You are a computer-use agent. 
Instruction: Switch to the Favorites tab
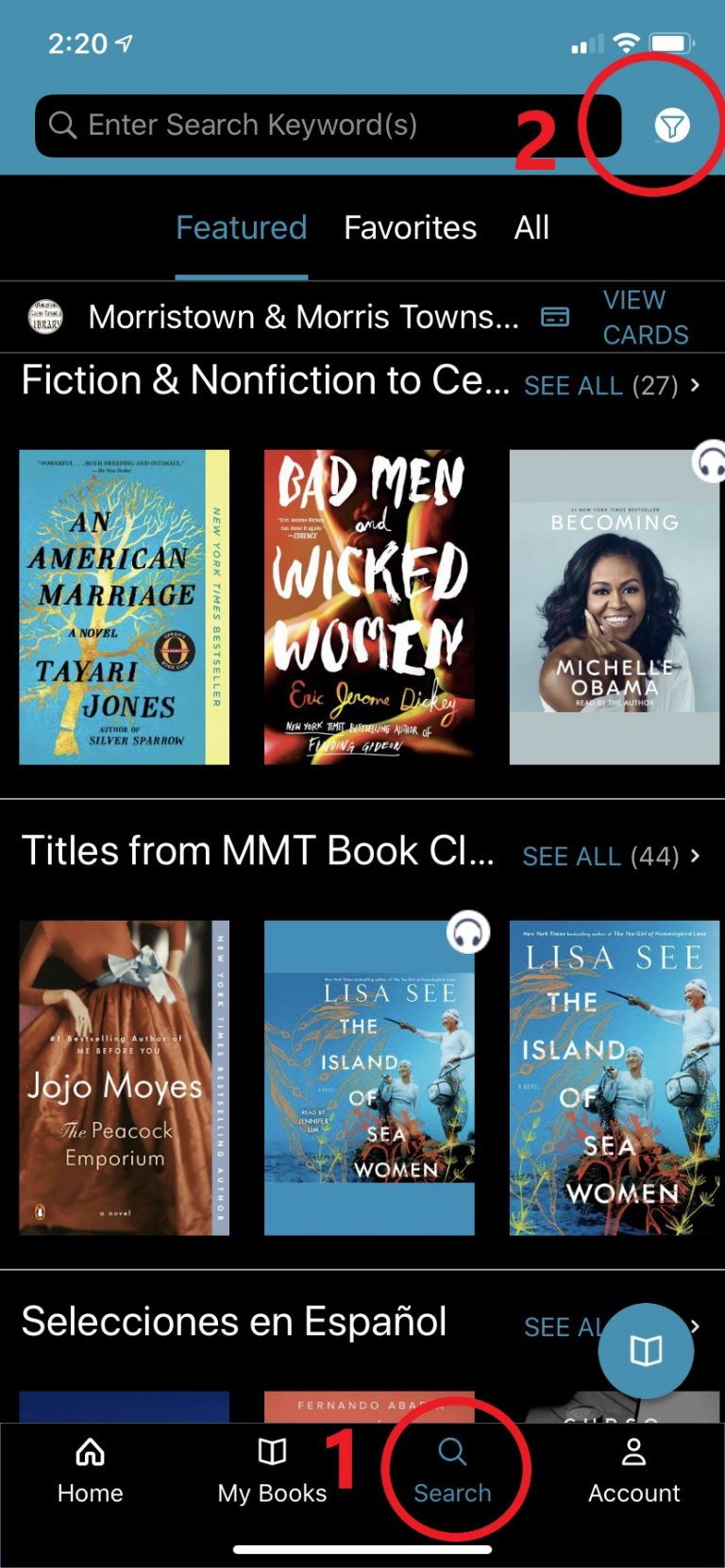pyautogui.click(x=410, y=228)
